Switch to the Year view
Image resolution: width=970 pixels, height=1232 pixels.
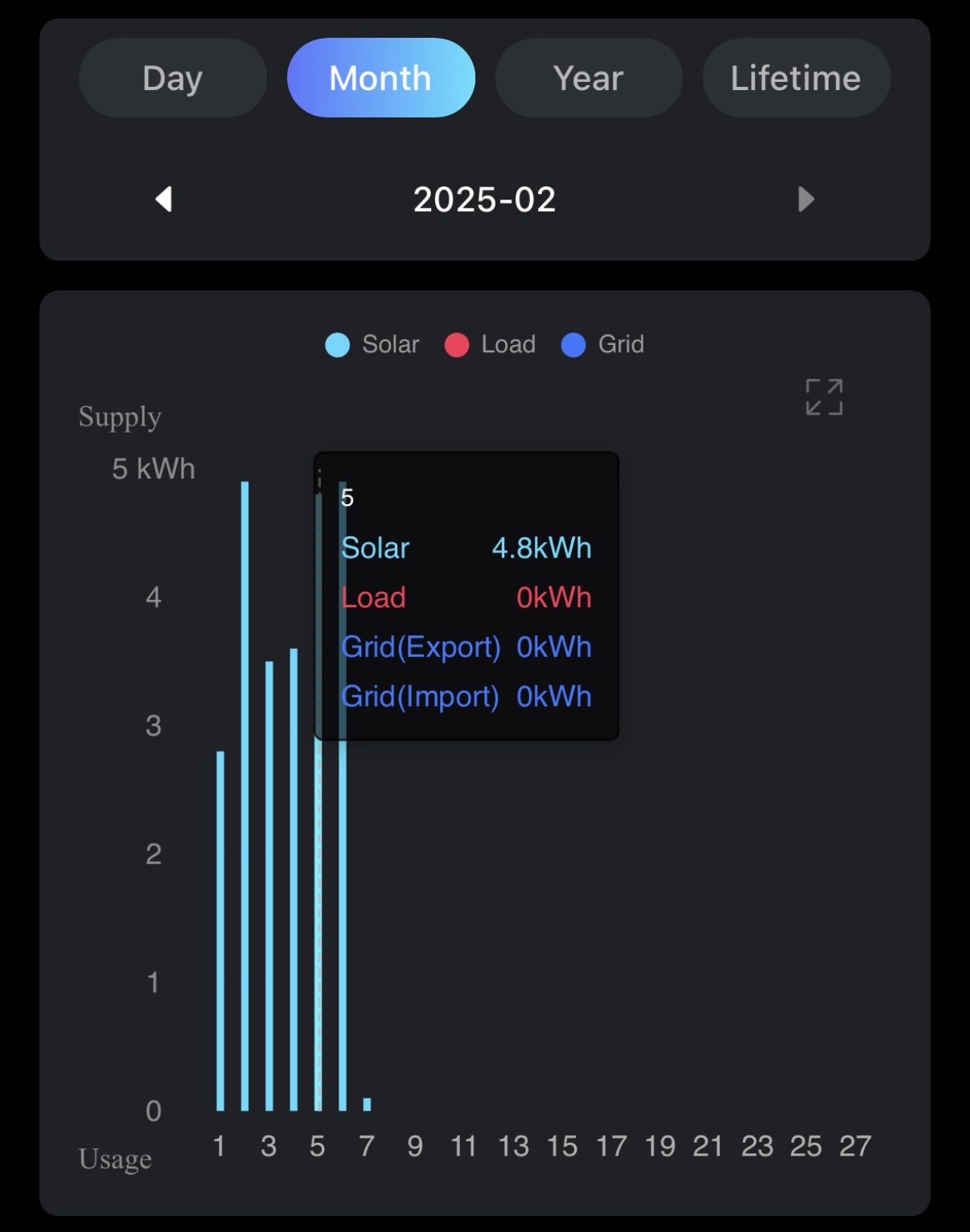[588, 78]
